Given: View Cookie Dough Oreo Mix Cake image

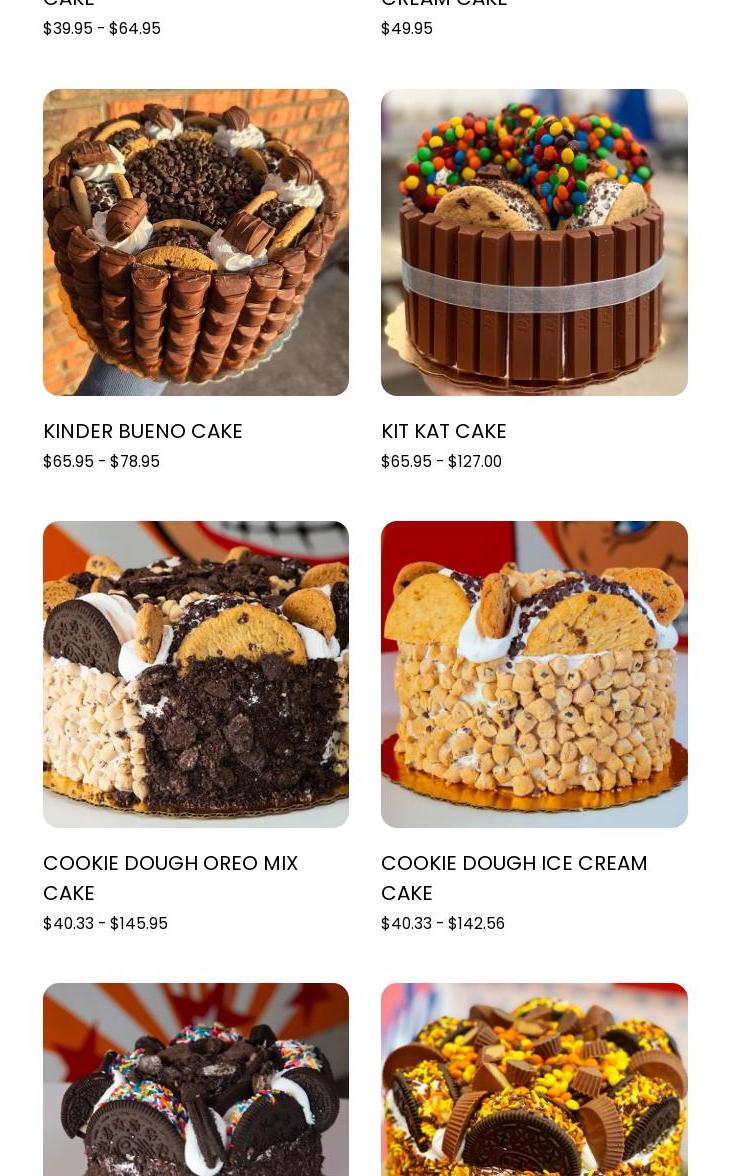Looking at the screenshot, I should [196, 674].
